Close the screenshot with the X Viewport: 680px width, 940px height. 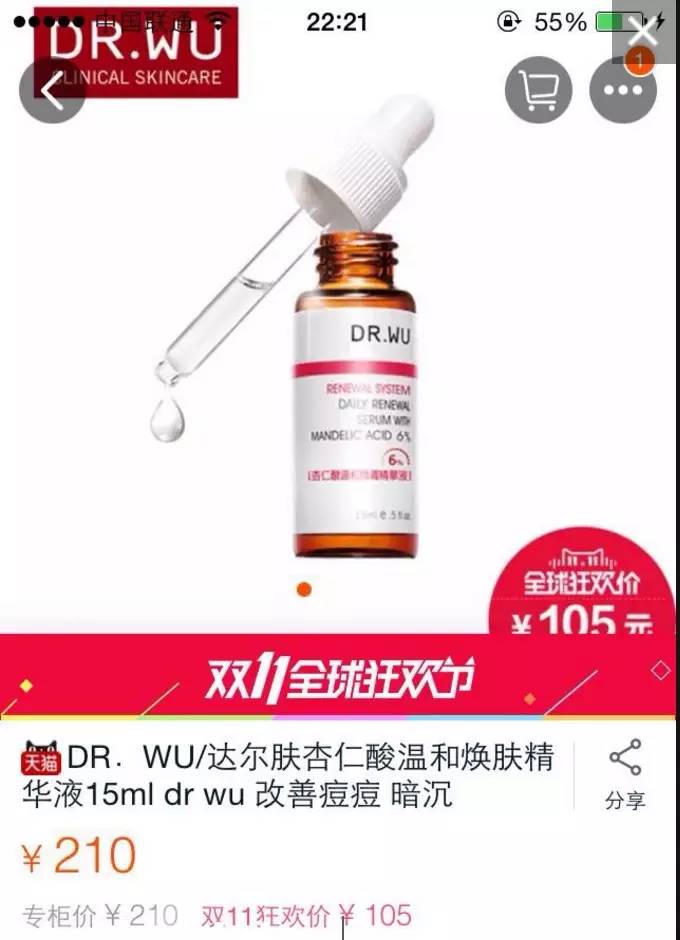click(x=647, y=30)
